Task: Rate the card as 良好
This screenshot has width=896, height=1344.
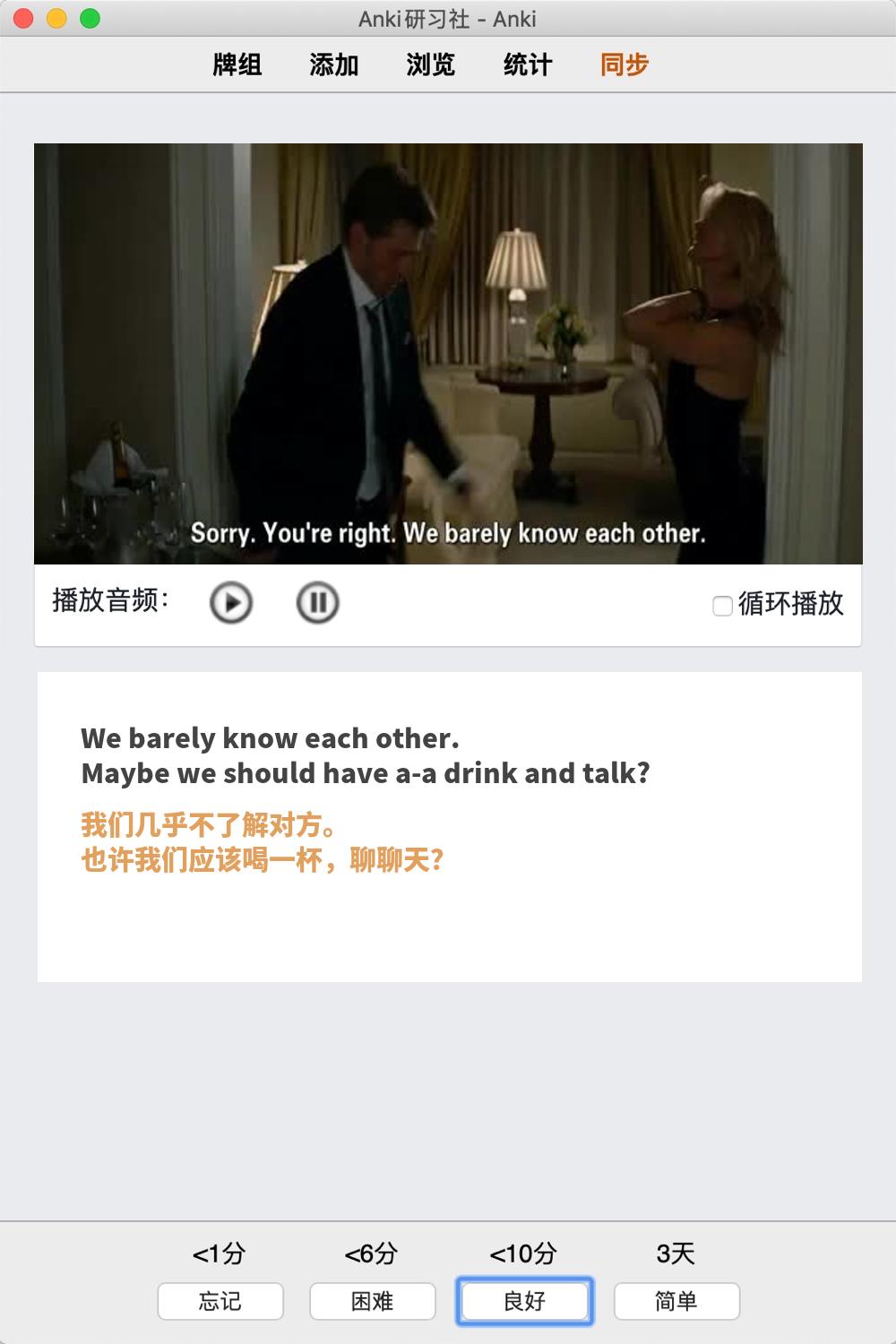Action: (525, 1301)
